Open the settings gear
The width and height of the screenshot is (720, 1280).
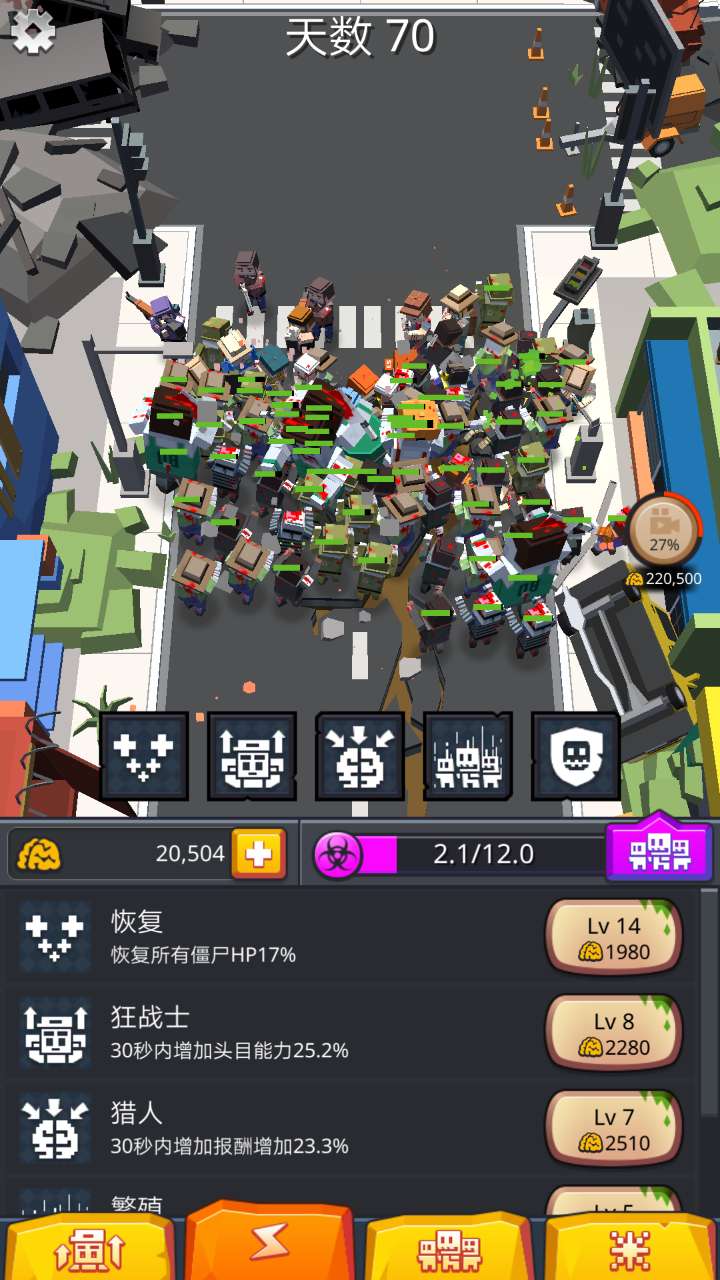33,33
